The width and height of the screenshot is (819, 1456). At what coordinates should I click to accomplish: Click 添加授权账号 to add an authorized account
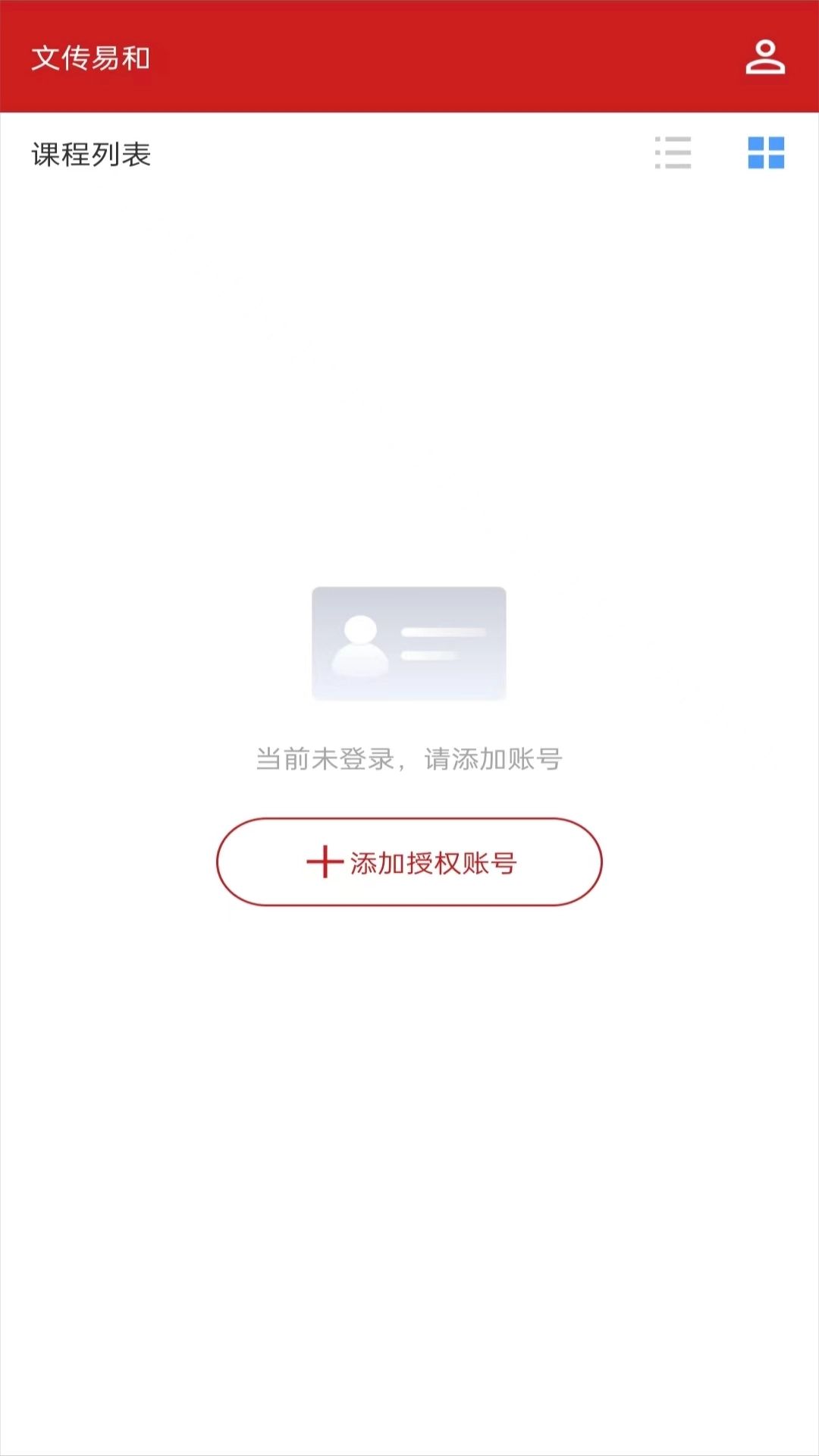click(409, 862)
